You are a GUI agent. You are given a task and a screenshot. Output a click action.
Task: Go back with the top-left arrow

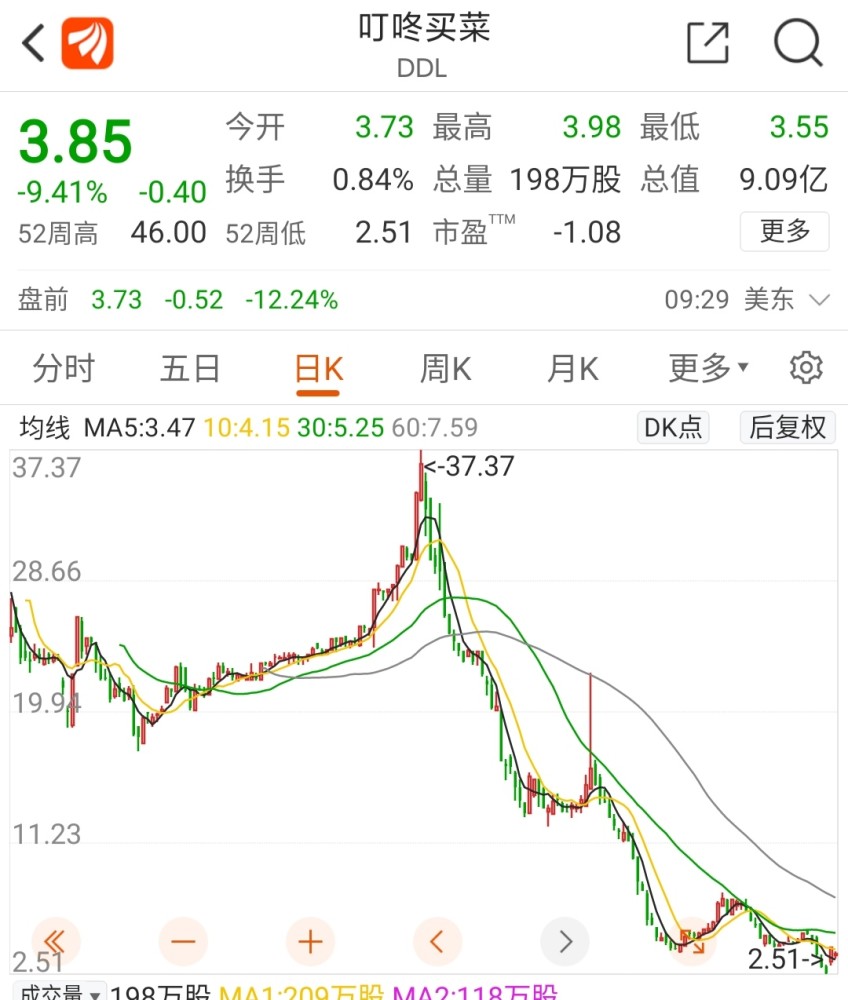[x=34, y=44]
